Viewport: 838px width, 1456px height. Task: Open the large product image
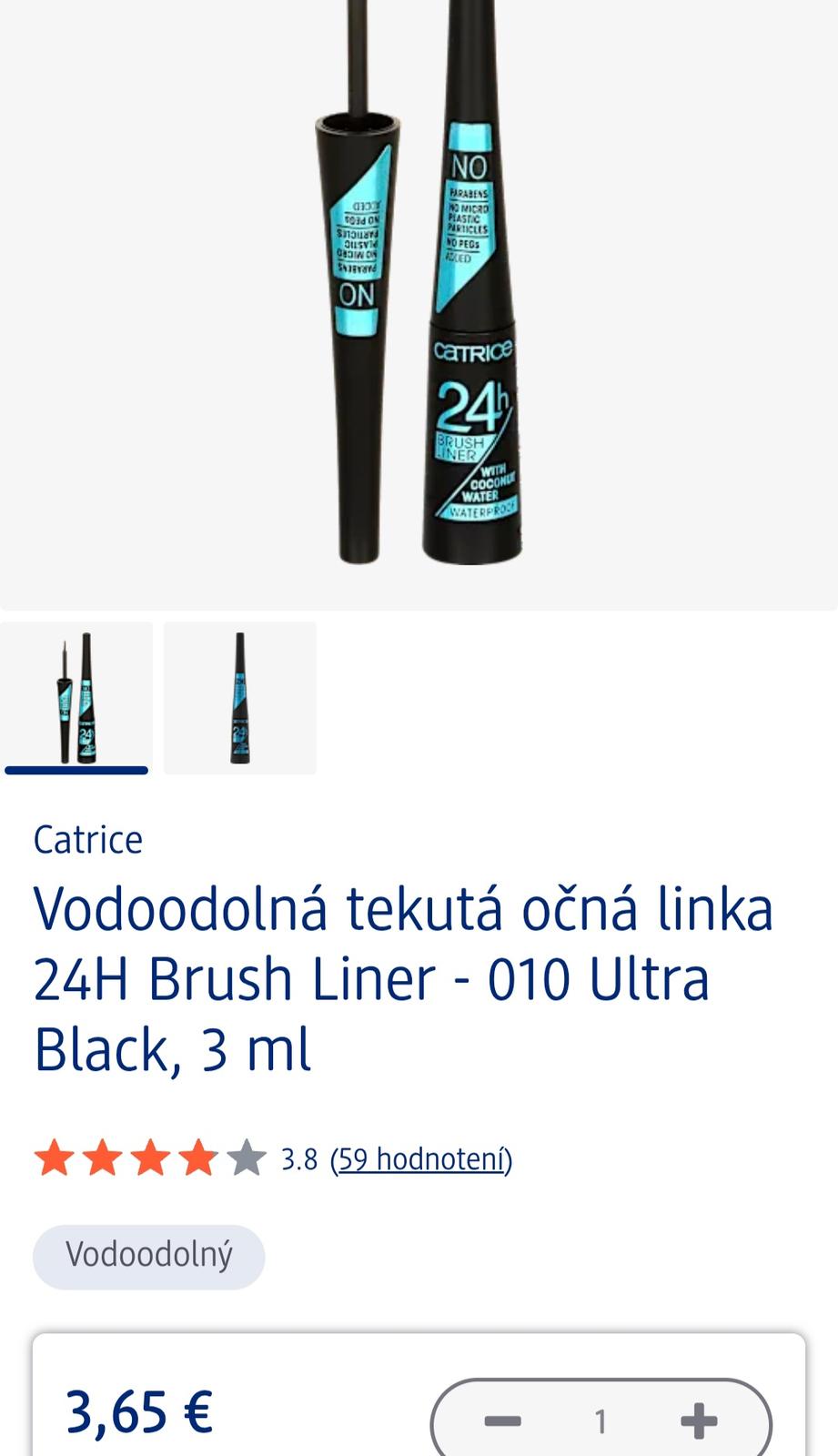pyautogui.click(x=419, y=300)
